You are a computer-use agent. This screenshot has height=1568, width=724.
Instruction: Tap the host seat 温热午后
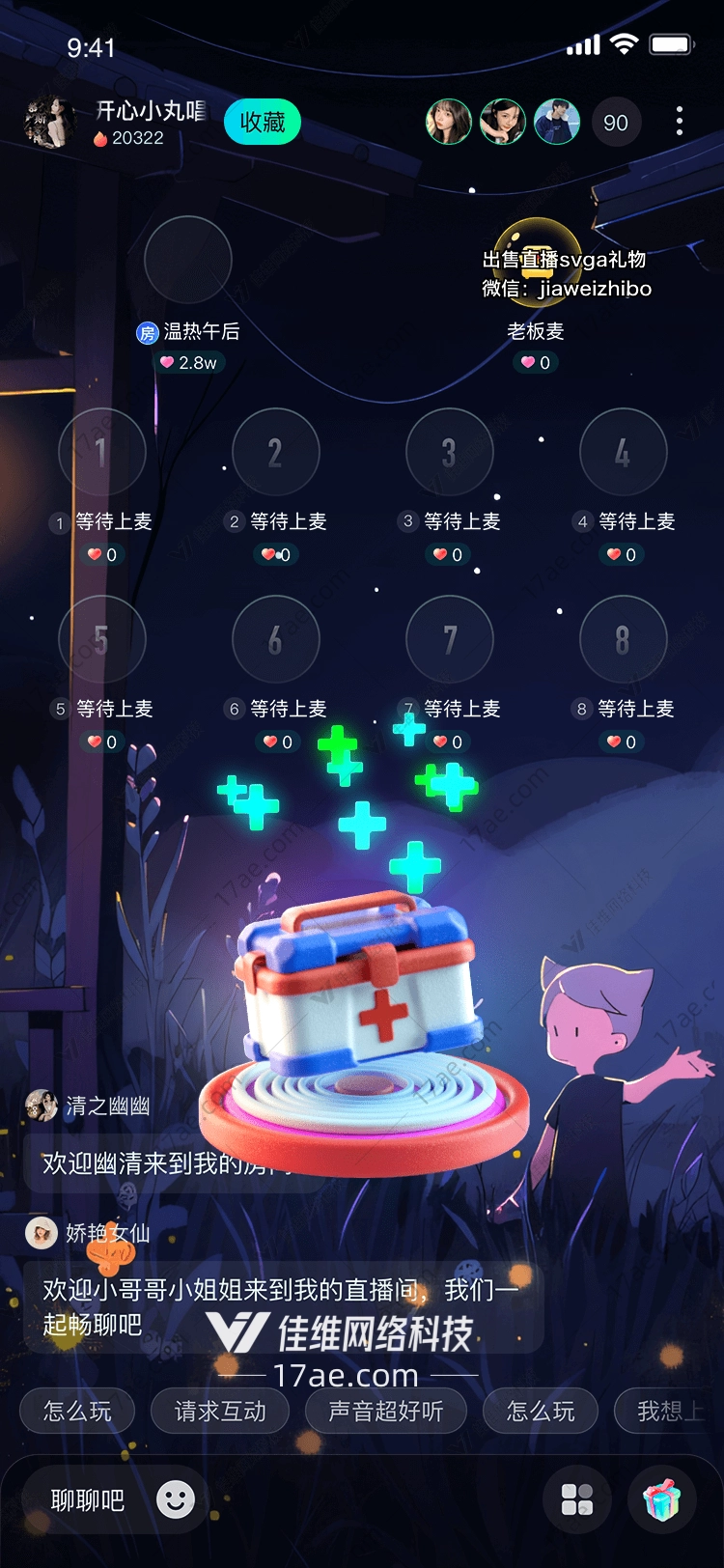(x=188, y=260)
